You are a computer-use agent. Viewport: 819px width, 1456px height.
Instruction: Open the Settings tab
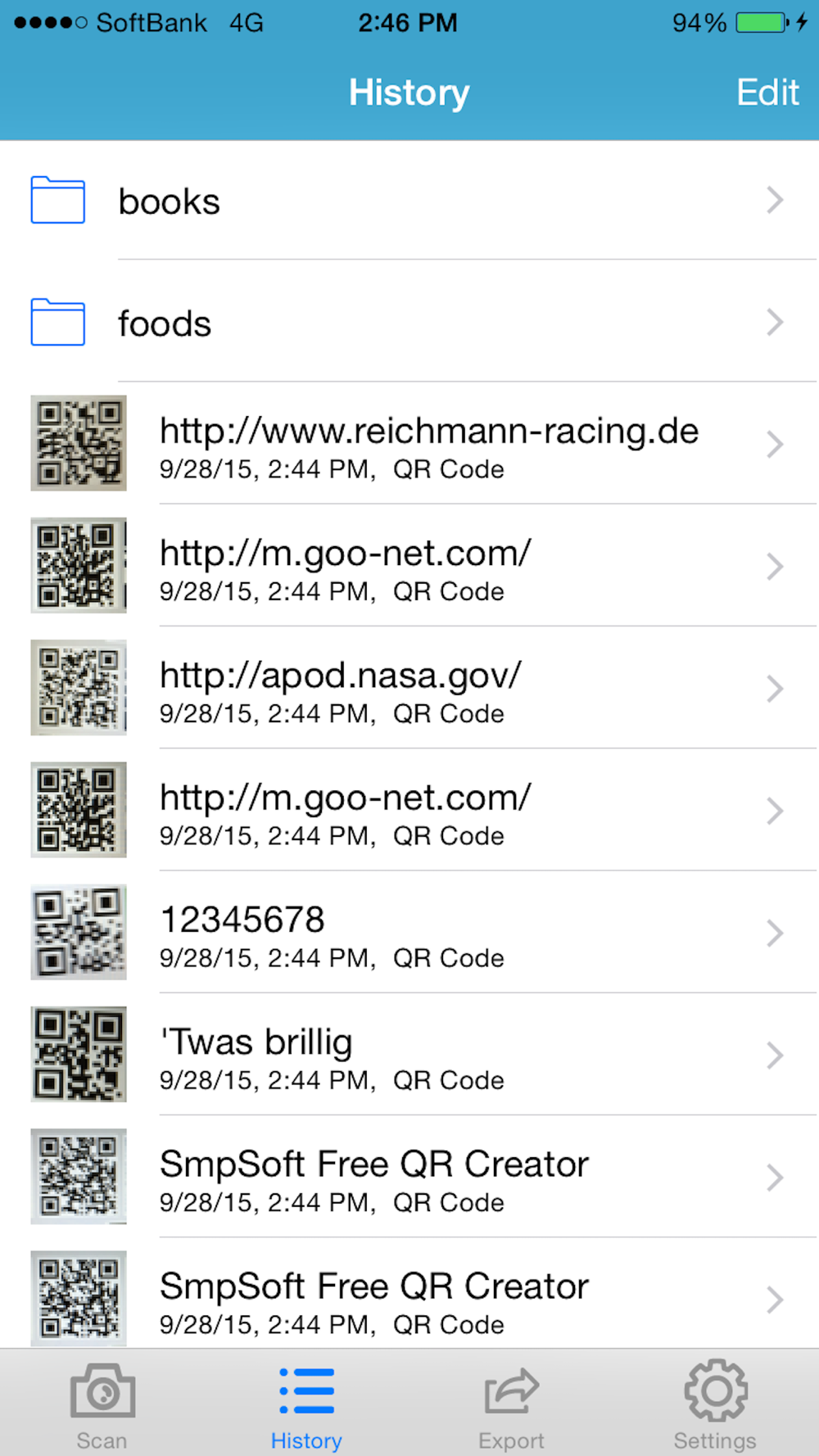tap(715, 1404)
